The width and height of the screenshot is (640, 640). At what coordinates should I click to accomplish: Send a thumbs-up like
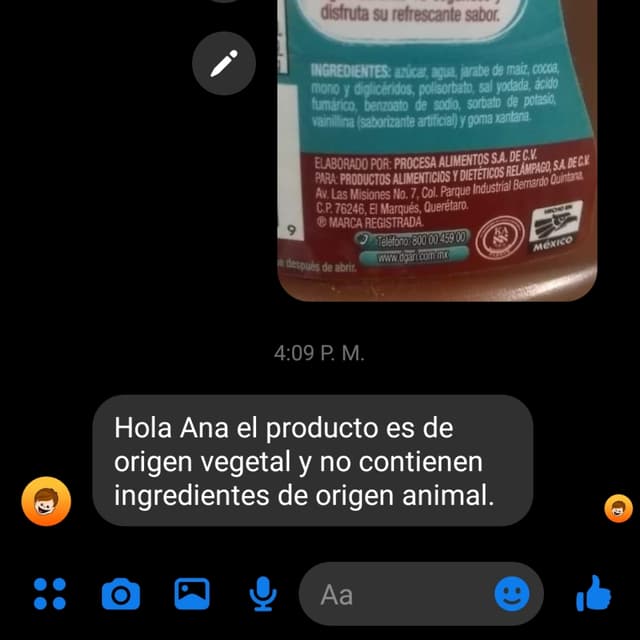pyautogui.click(x=593, y=594)
